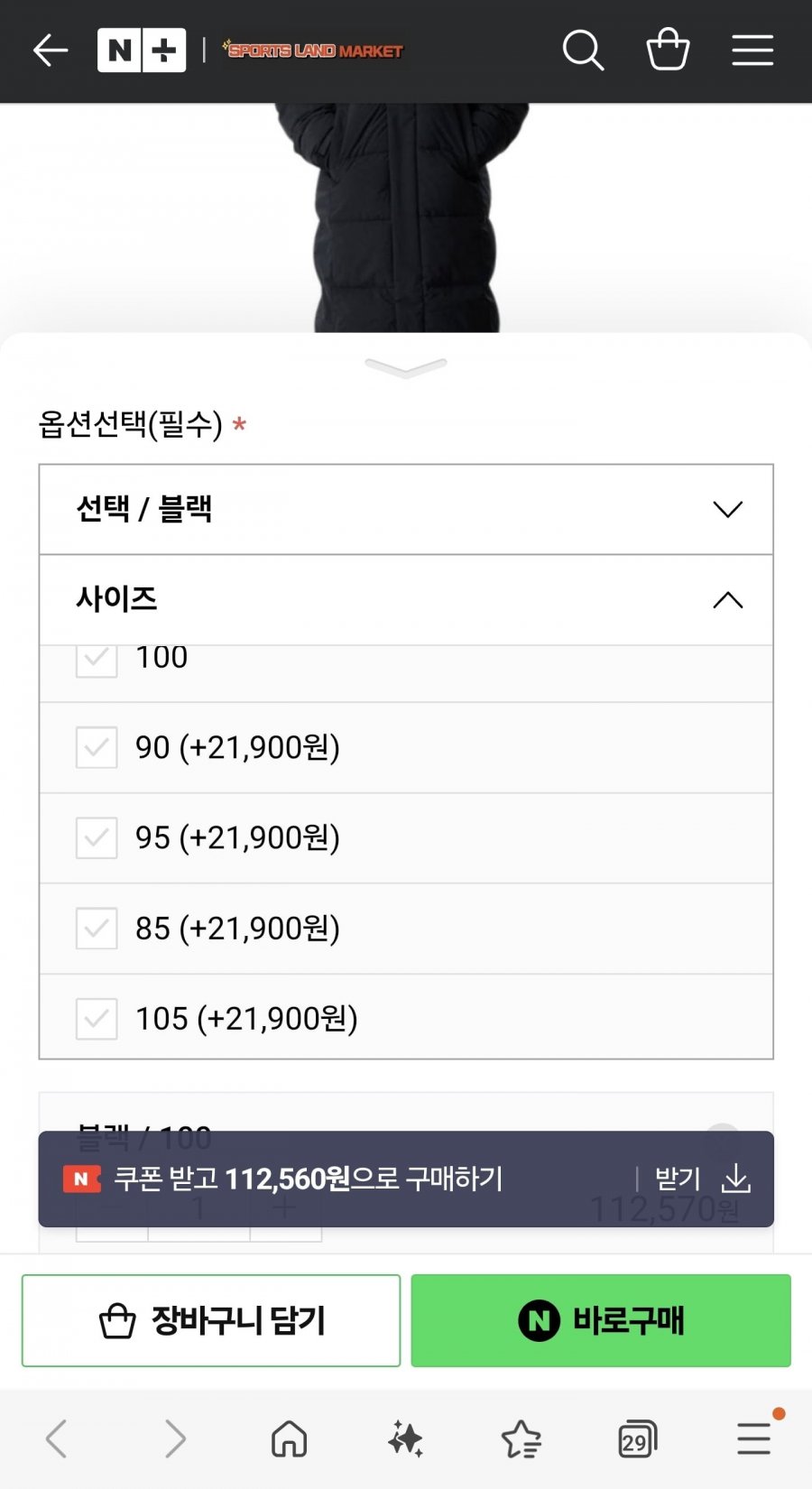812x1489 pixels.
Task: Select size 105 (+21,900원)
Action: pyautogui.click(x=245, y=1018)
